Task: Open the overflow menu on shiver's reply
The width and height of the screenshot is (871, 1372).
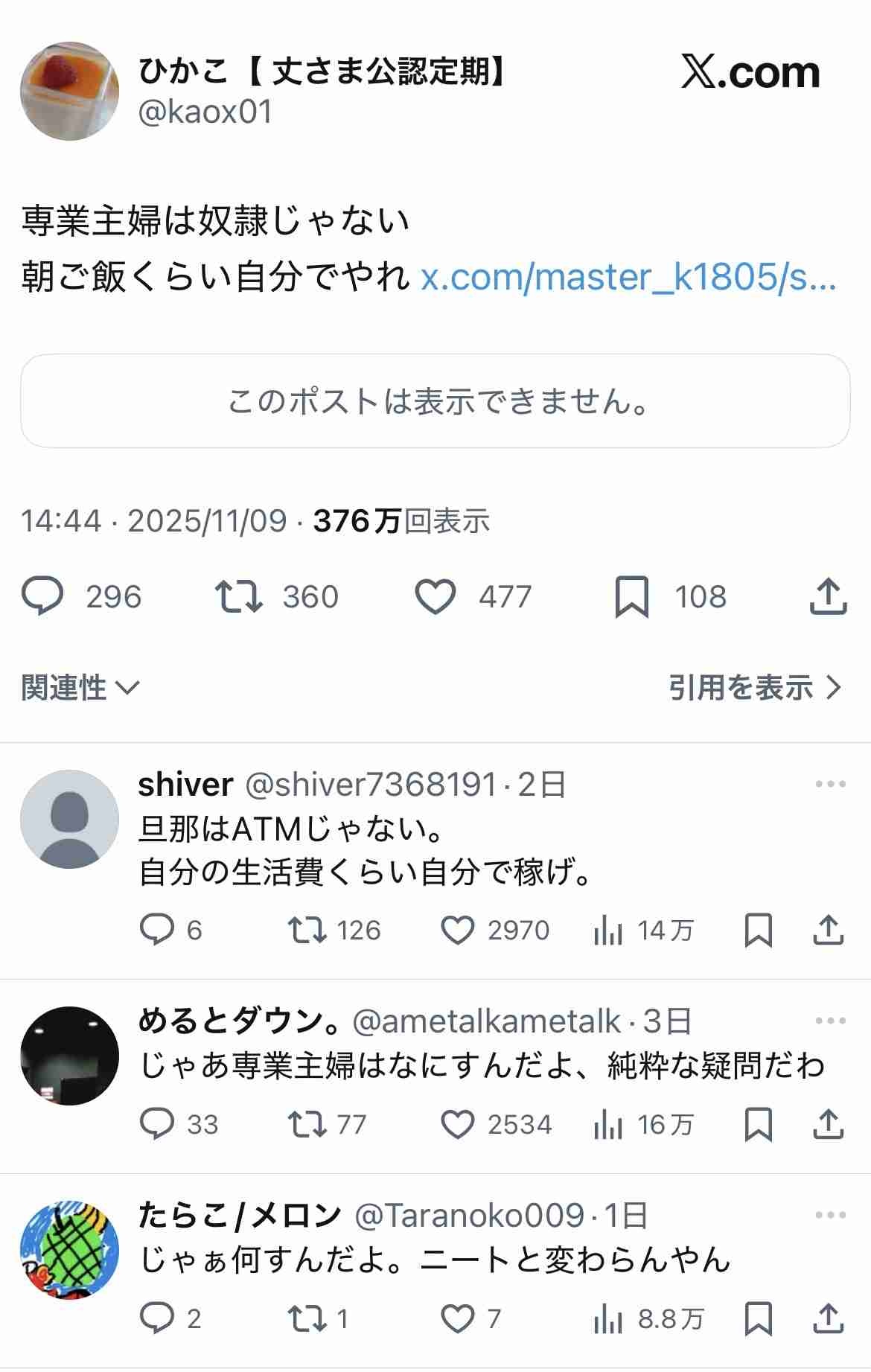Action: point(830,784)
